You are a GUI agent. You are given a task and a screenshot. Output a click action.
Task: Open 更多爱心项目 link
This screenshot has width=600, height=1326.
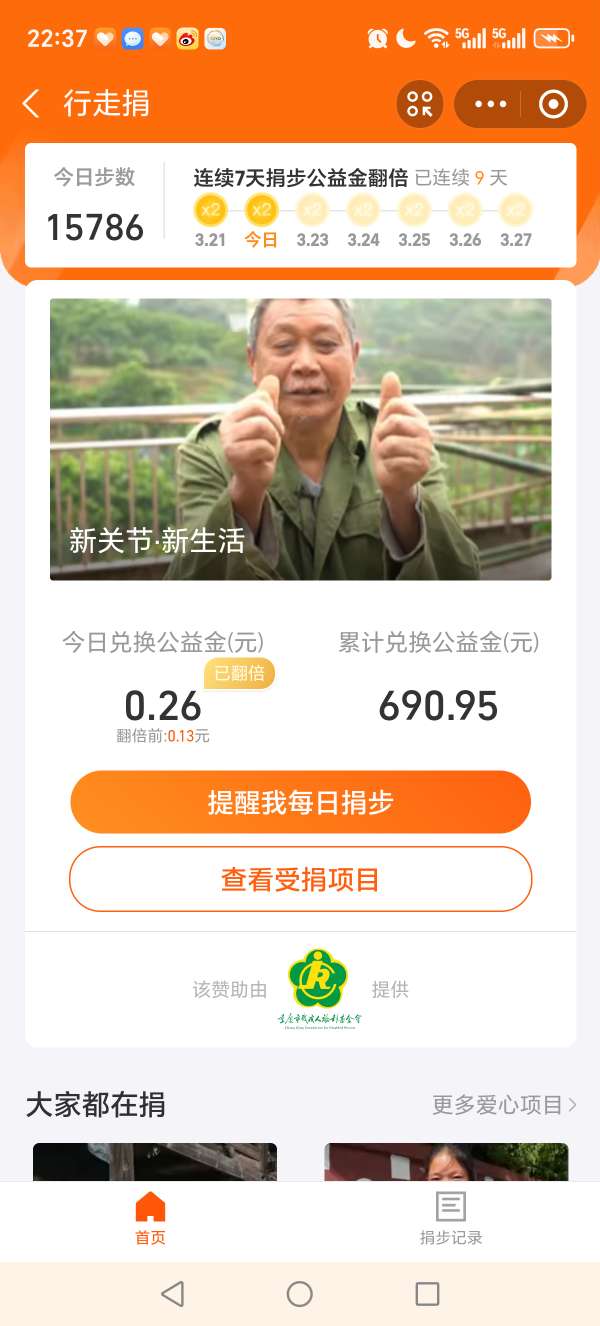click(504, 1105)
